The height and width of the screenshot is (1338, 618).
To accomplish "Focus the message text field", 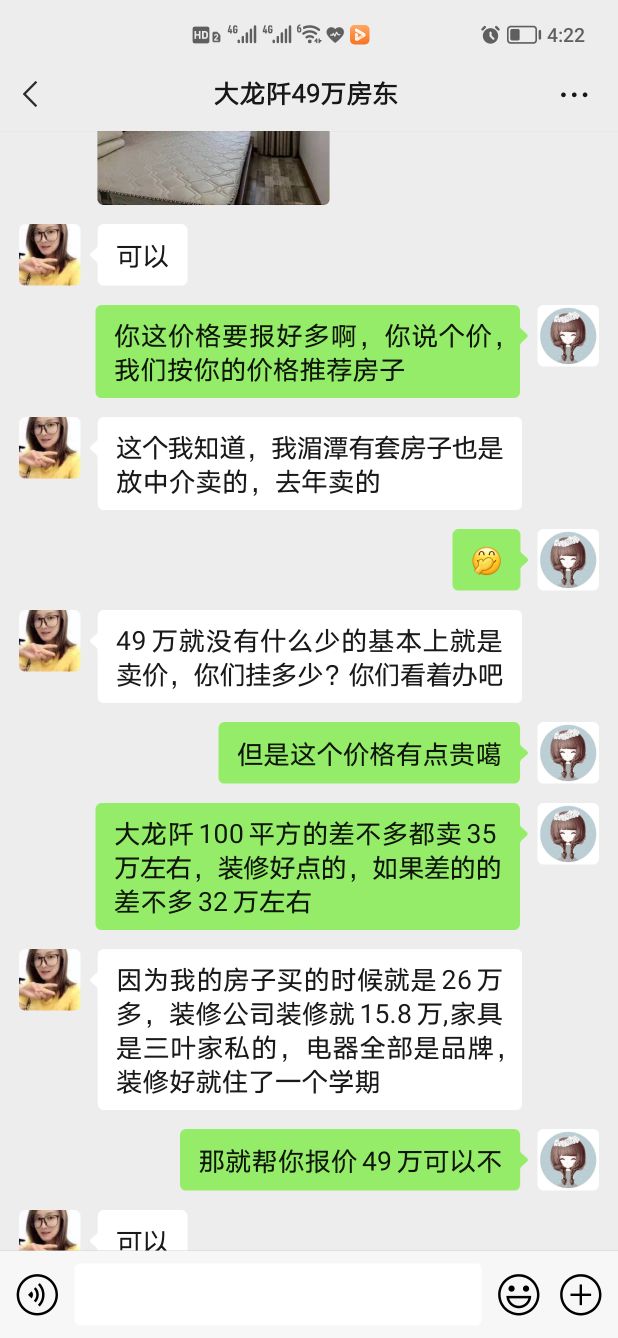I will pyautogui.click(x=277, y=1295).
